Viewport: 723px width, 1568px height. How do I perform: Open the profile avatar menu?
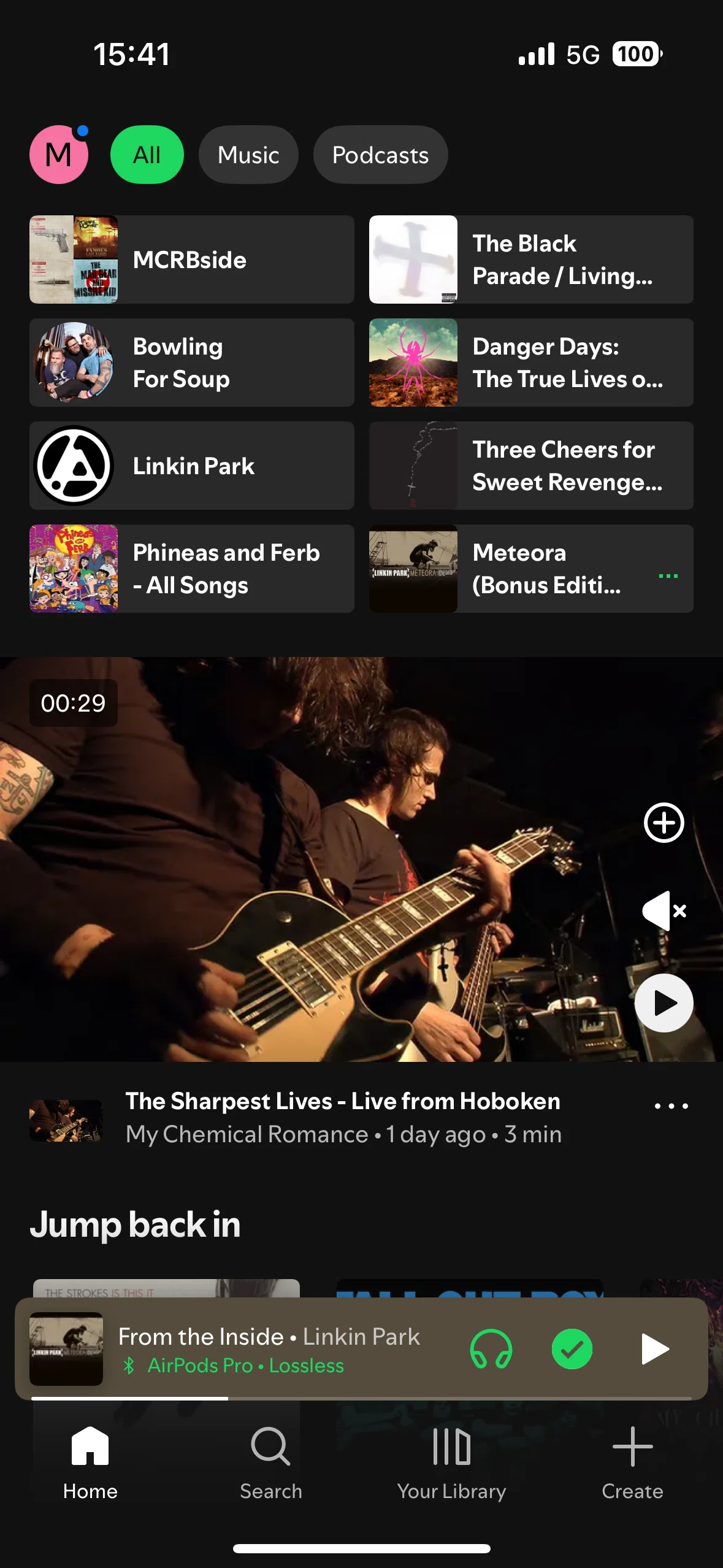(x=59, y=155)
